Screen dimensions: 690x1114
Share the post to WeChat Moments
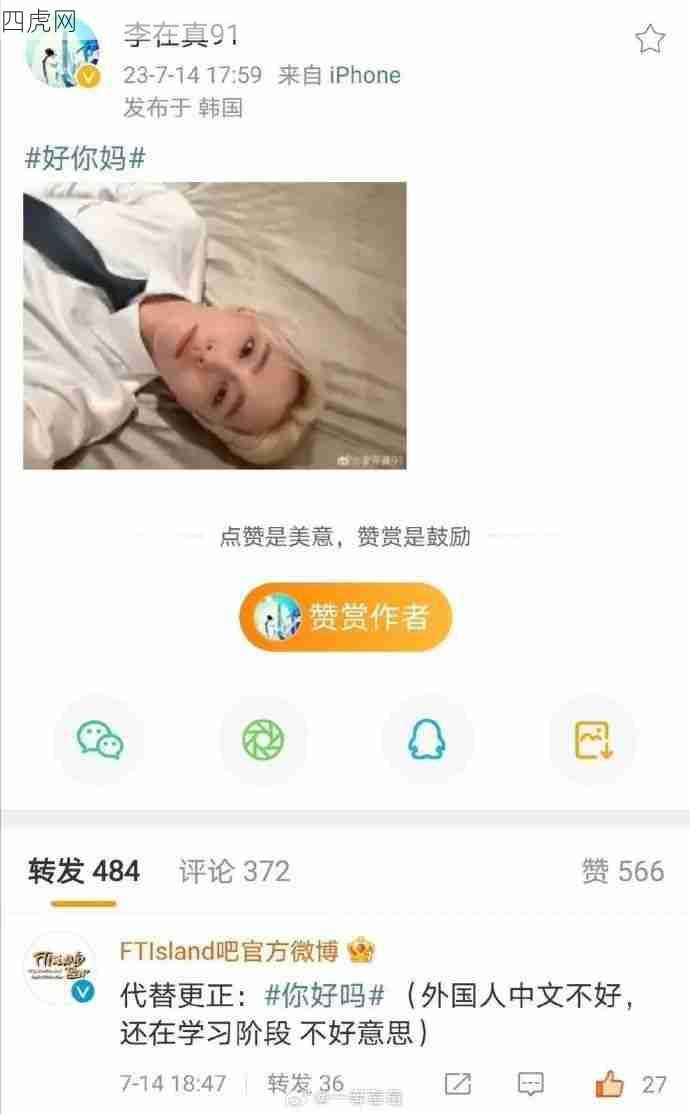pyautogui.click(x=263, y=741)
